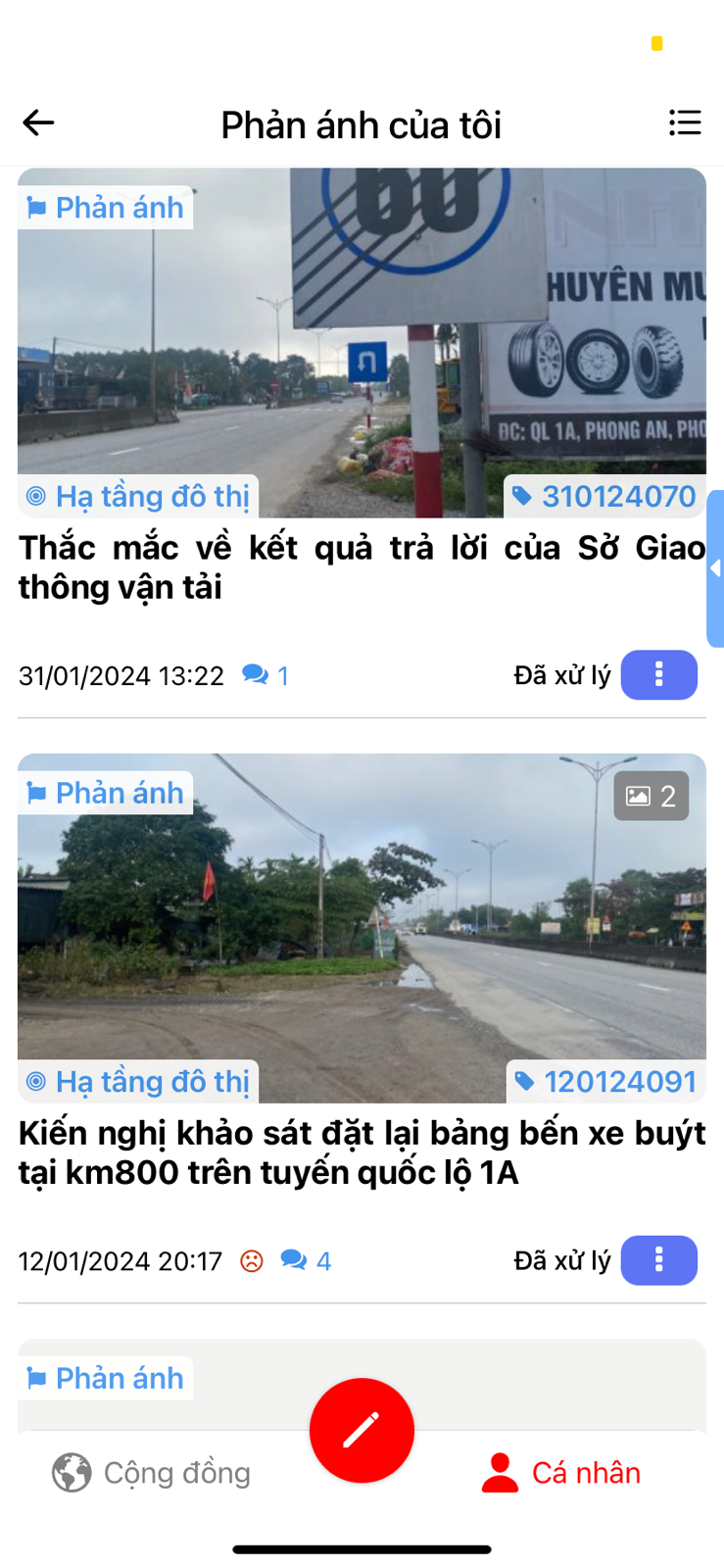
Task: Open options for the 12/01/2024 report
Action: point(658,1260)
